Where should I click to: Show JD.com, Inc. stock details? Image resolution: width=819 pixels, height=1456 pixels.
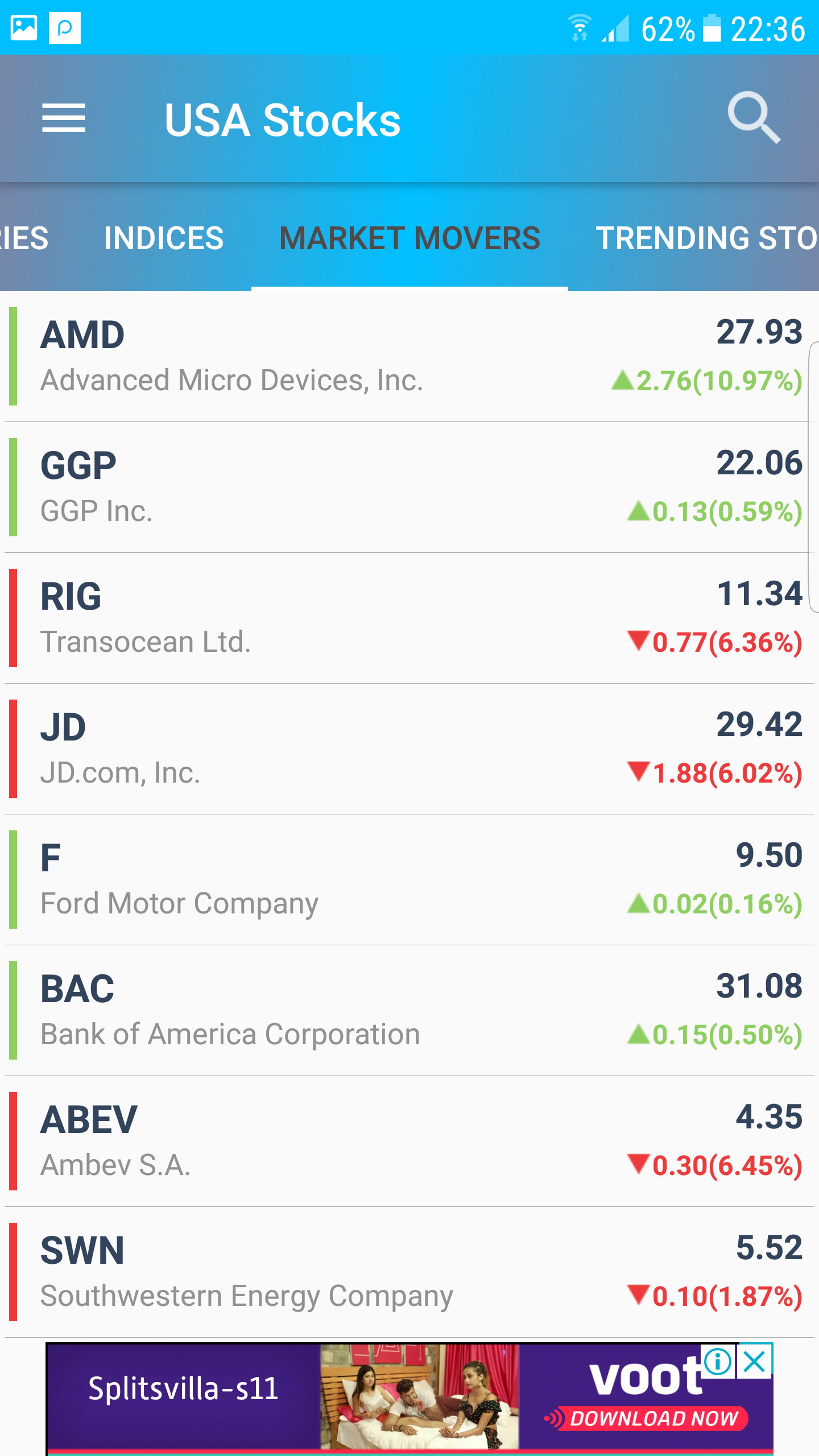coord(409,749)
